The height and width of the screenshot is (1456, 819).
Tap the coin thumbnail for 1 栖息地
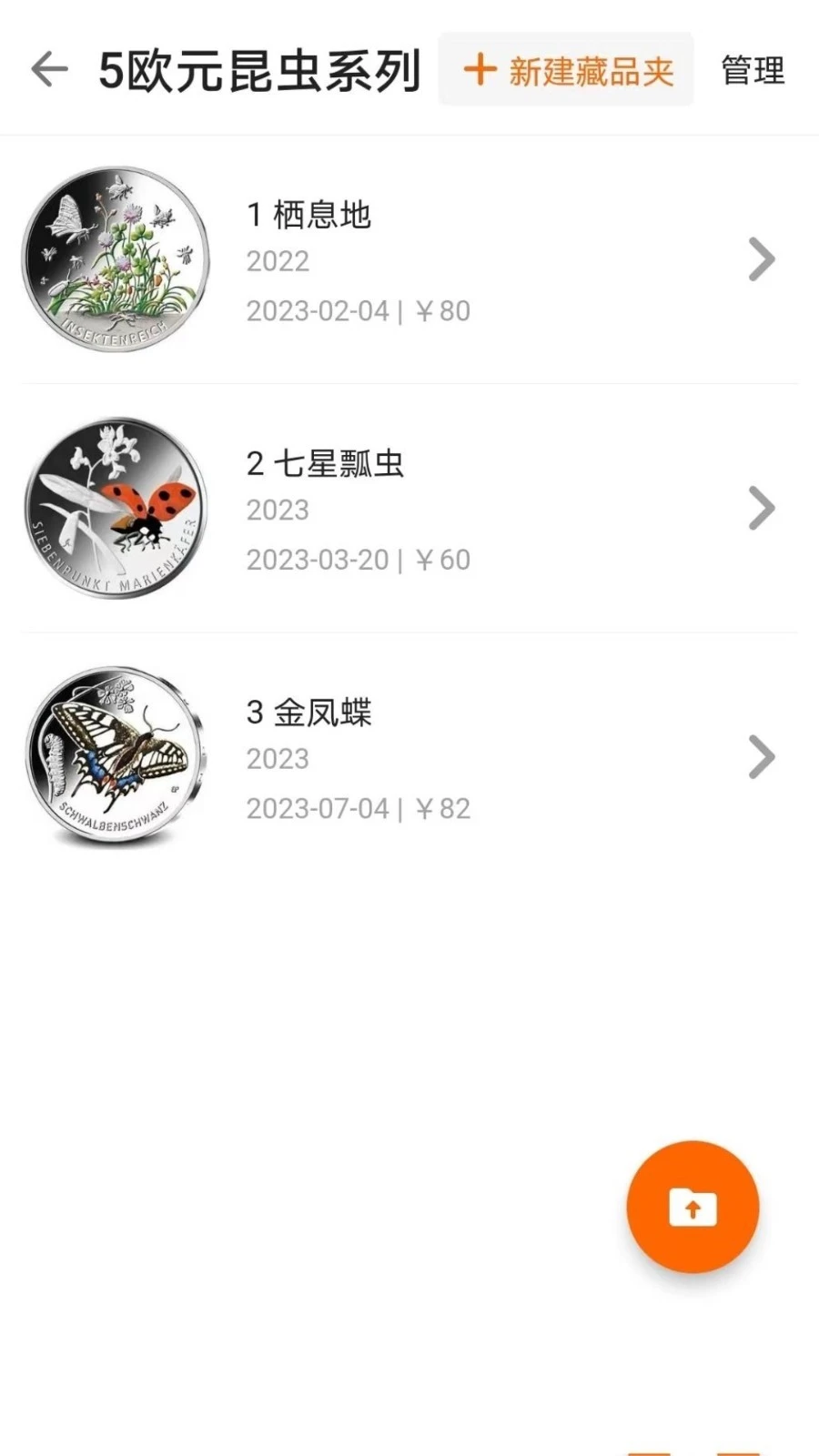point(115,258)
